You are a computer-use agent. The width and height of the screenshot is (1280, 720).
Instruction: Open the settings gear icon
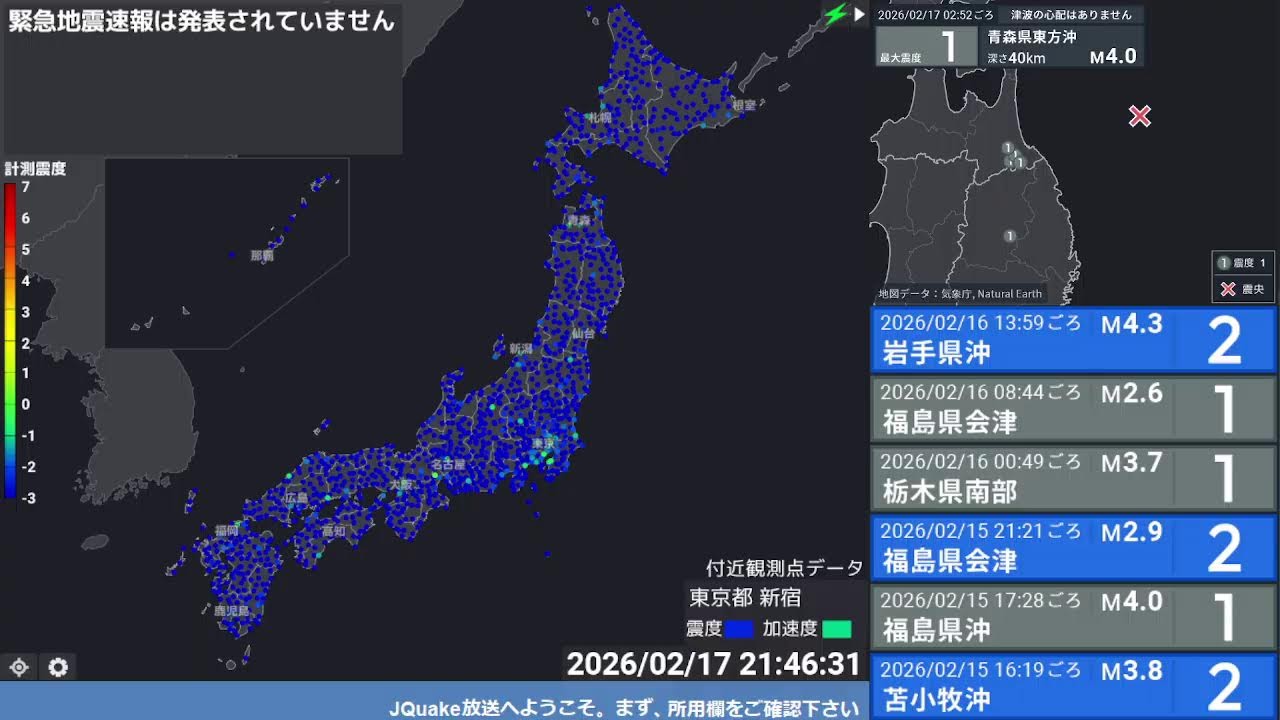click(58, 667)
